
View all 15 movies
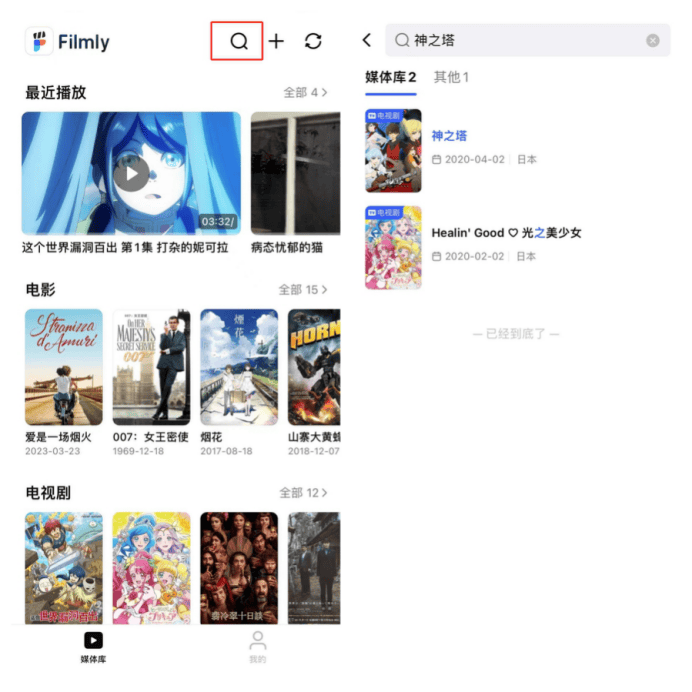303,289
